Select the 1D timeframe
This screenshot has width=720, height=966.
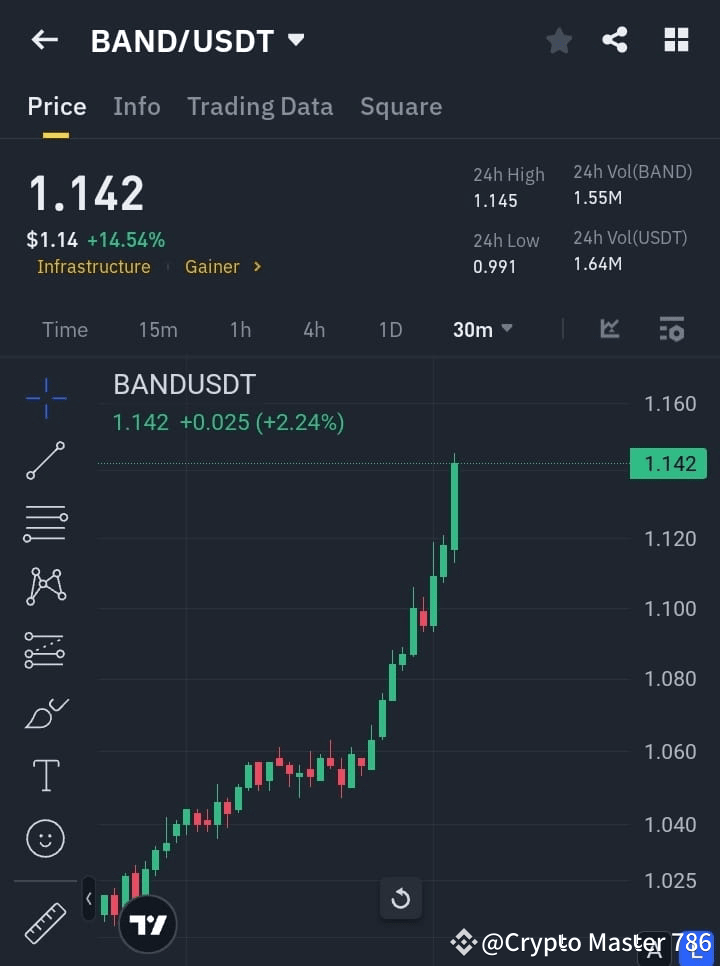click(x=390, y=329)
